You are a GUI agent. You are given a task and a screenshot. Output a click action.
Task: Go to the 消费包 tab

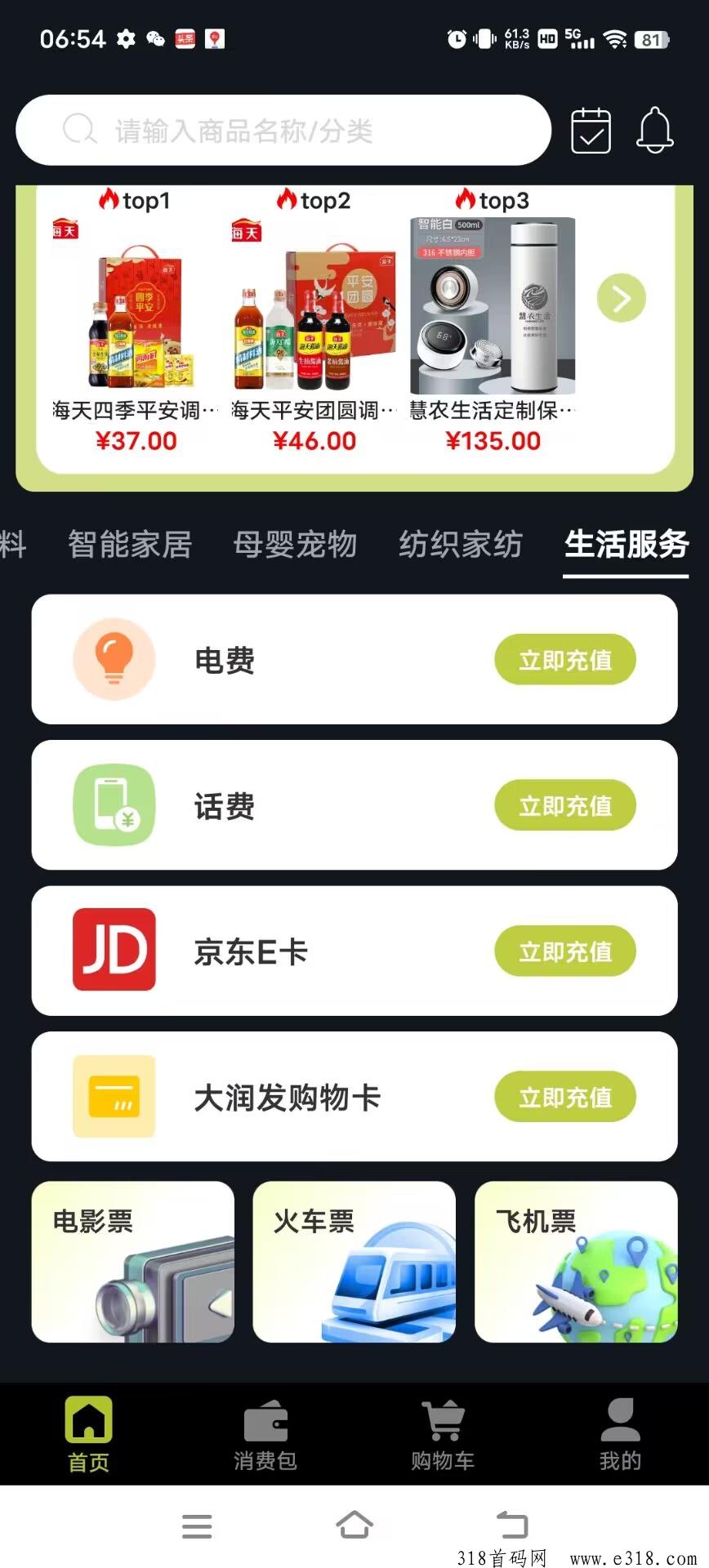pyautogui.click(x=265, y=1435)
